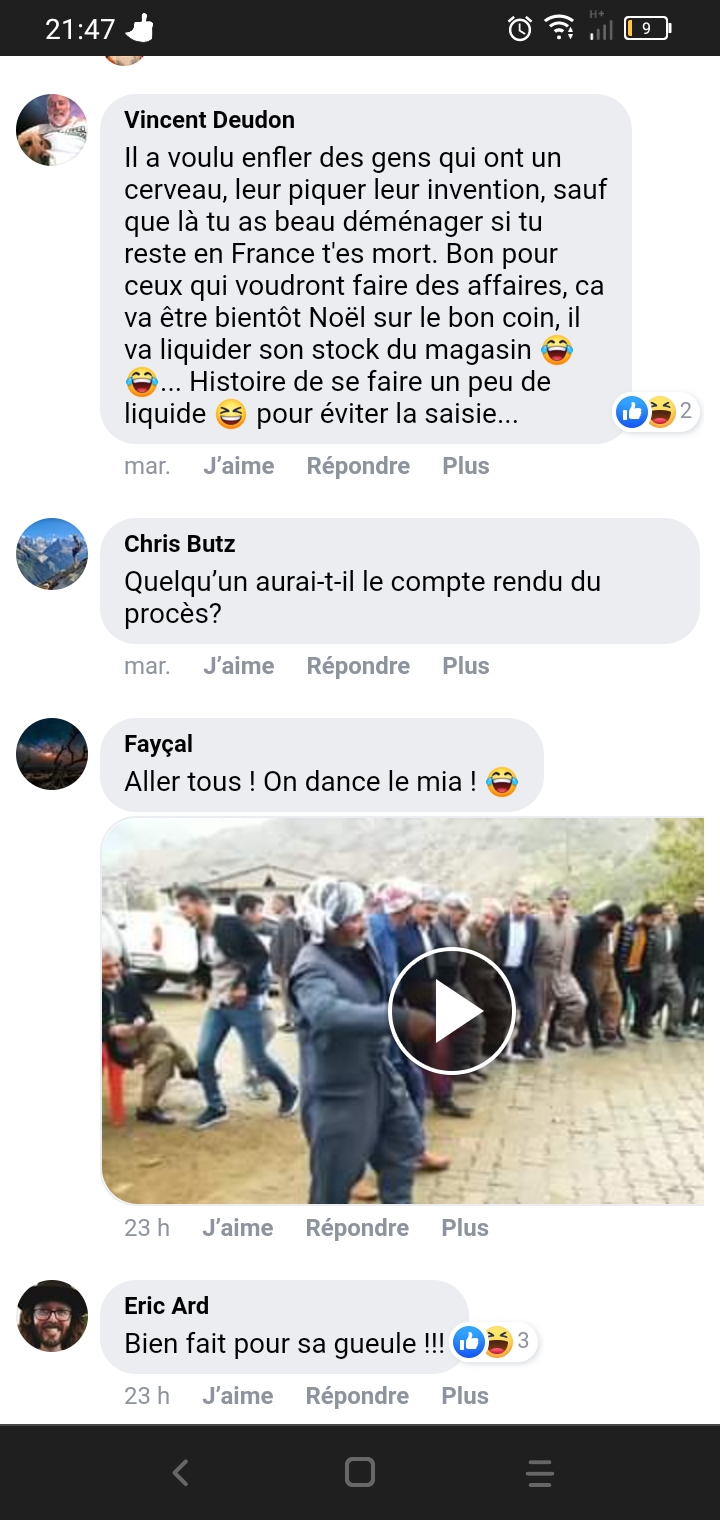The width and height of the screenshot is (720, 1520).
Task: View reactions on Eric Ard's comment
Action: tap(494, 1342)
